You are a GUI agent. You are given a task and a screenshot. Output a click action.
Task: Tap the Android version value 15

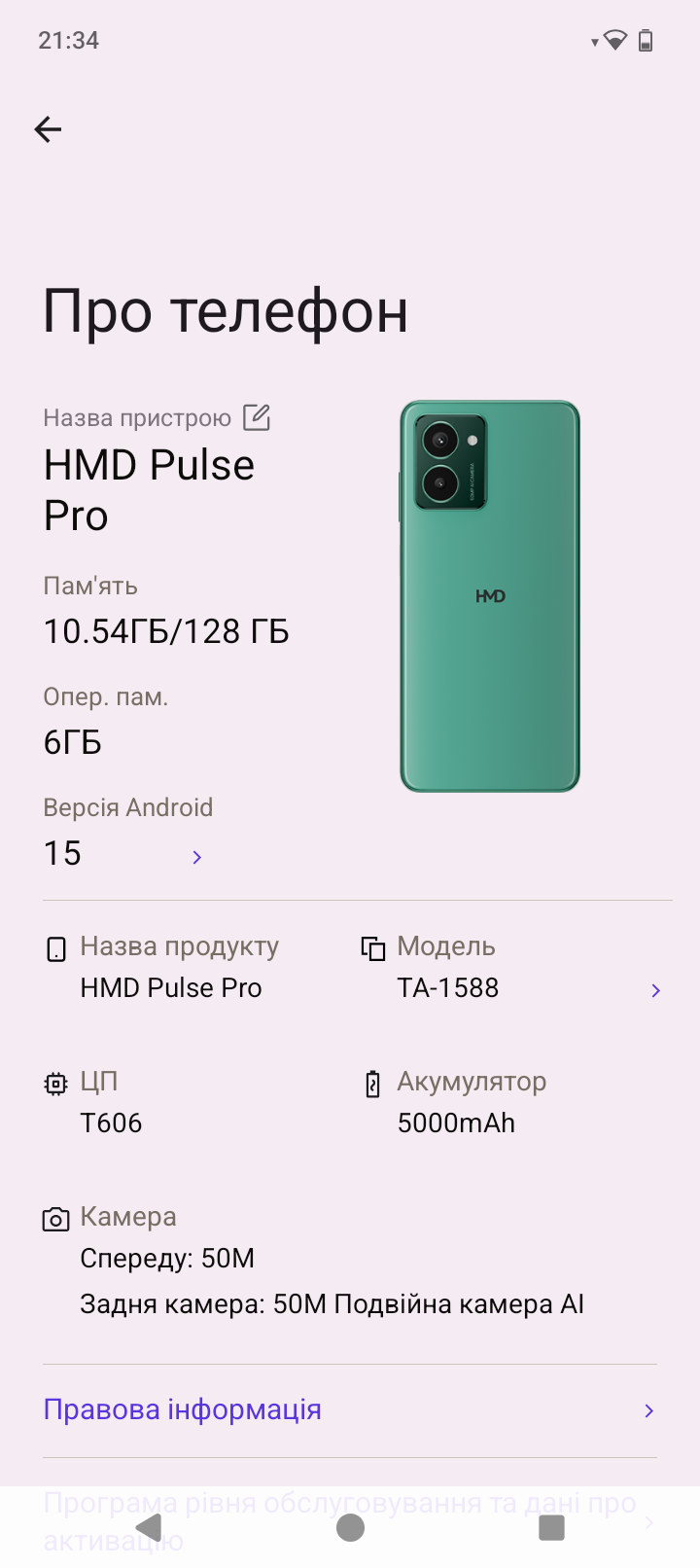(x=61, y=853)
